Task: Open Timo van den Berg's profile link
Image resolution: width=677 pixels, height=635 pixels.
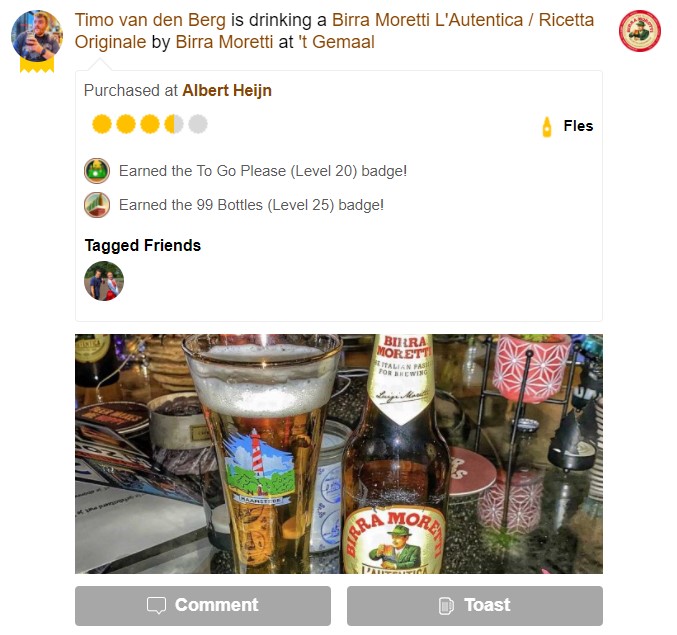Action: pos(150,20)
